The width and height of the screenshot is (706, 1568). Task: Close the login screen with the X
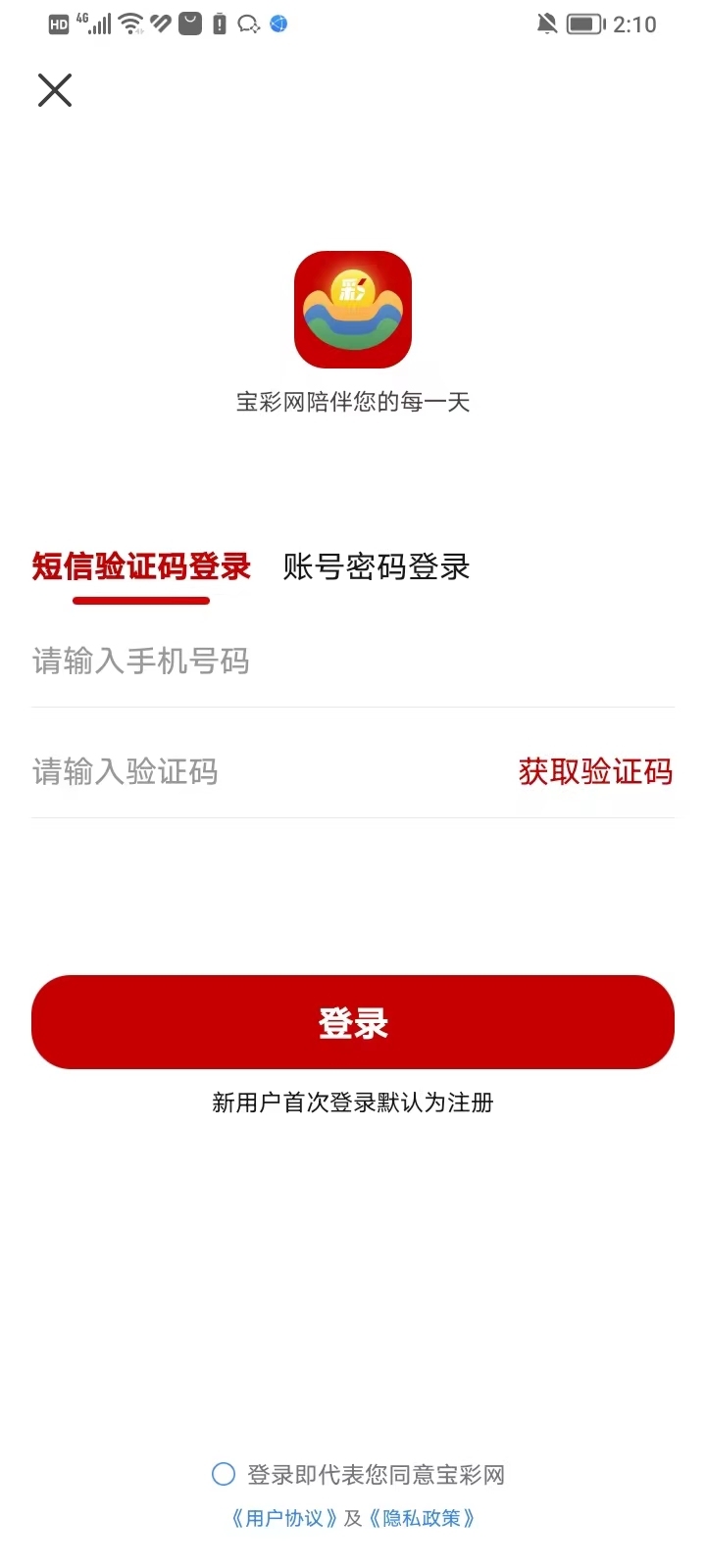click(54, 89)
